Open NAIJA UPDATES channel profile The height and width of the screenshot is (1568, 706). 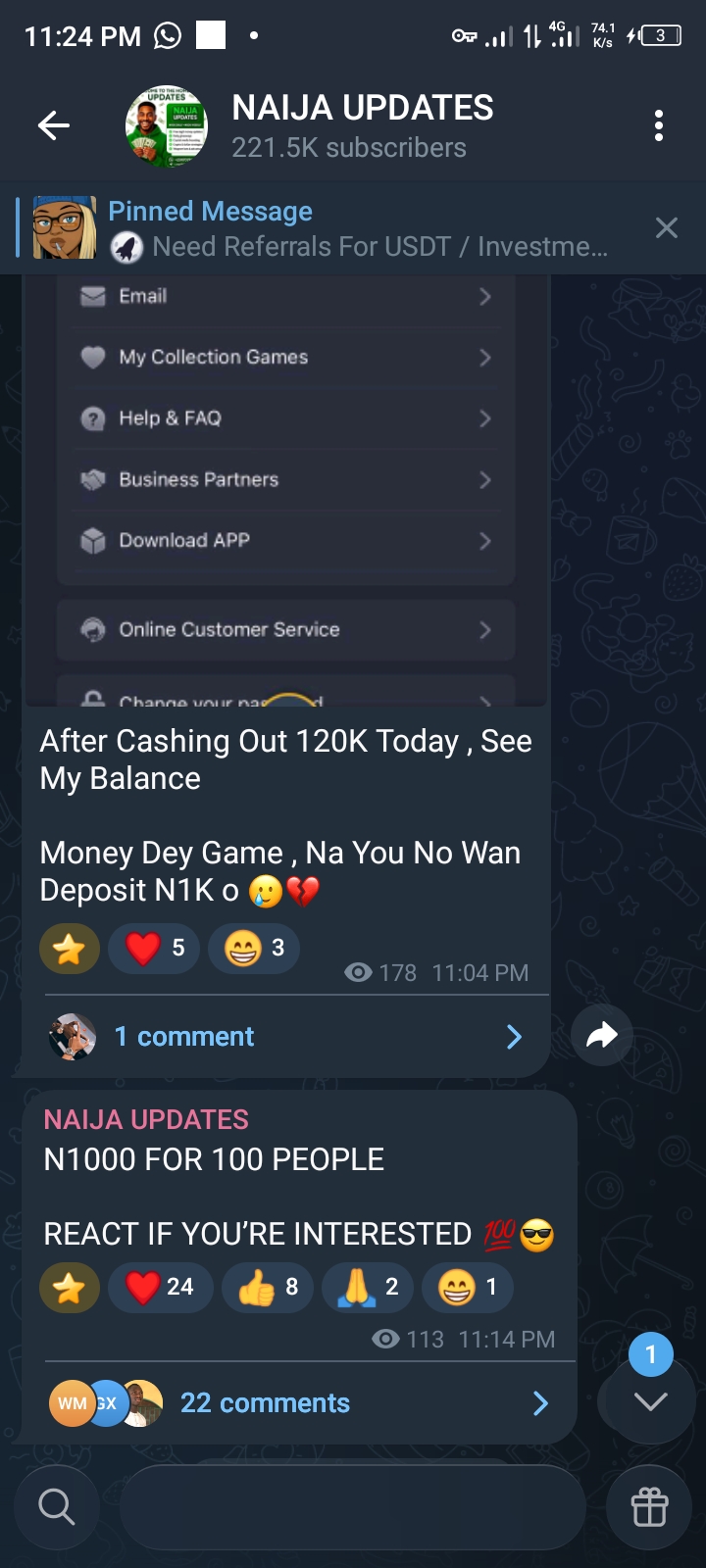361,125
